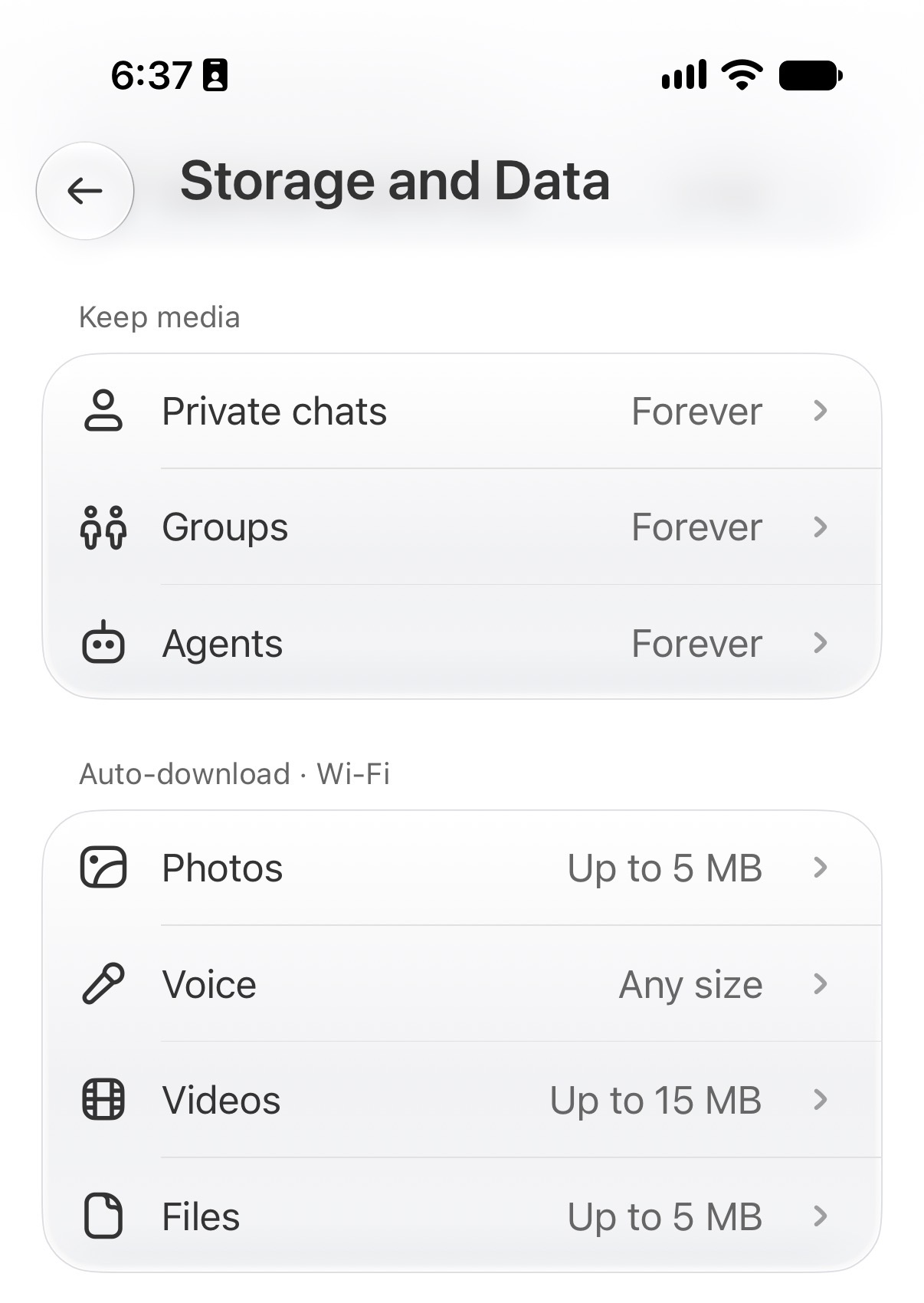924x1303 pixels.
Task: Open Files auto-download size setting
Action: [462, 1216]
